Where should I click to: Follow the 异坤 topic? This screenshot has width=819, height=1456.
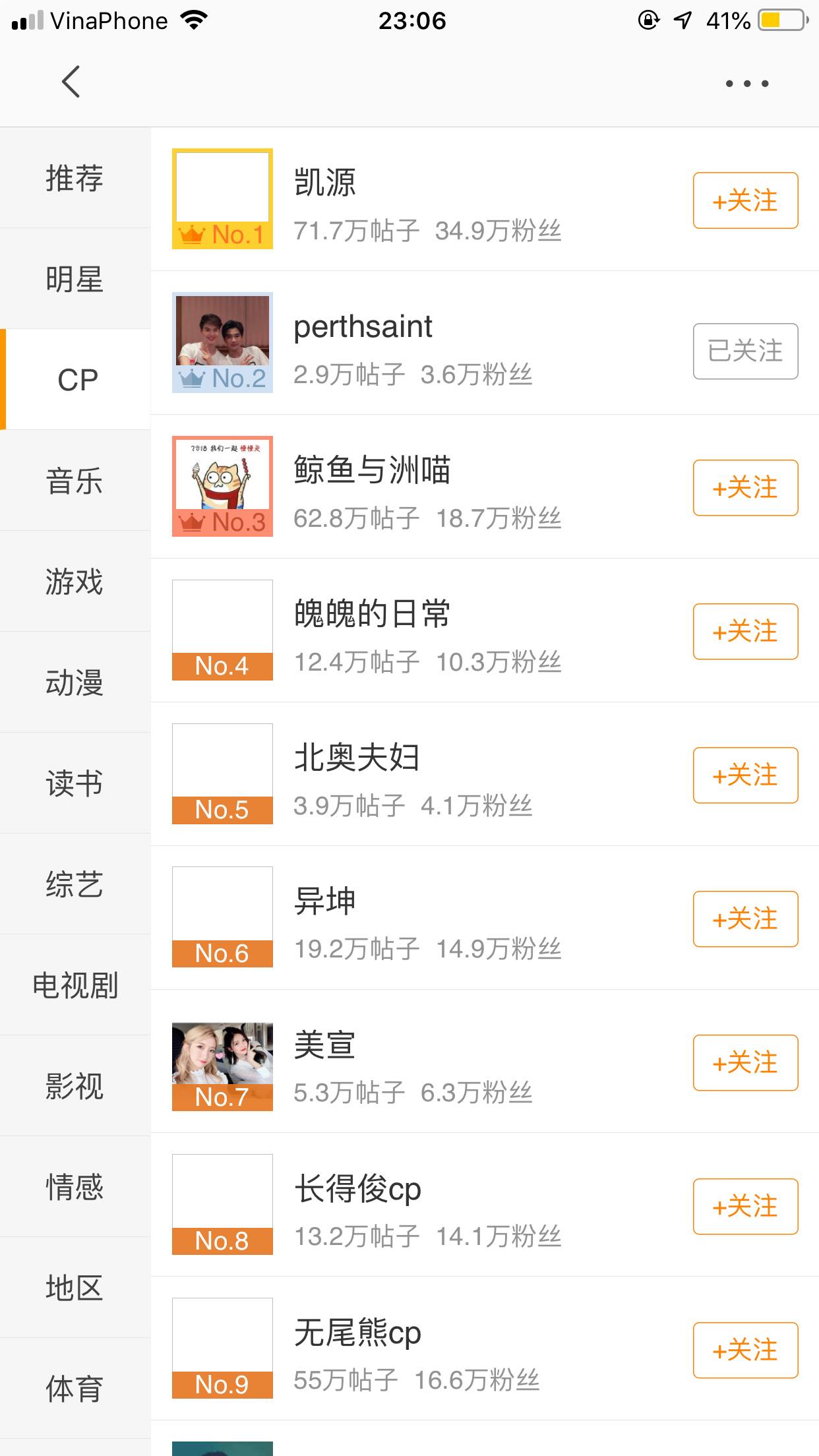[745, 919]
